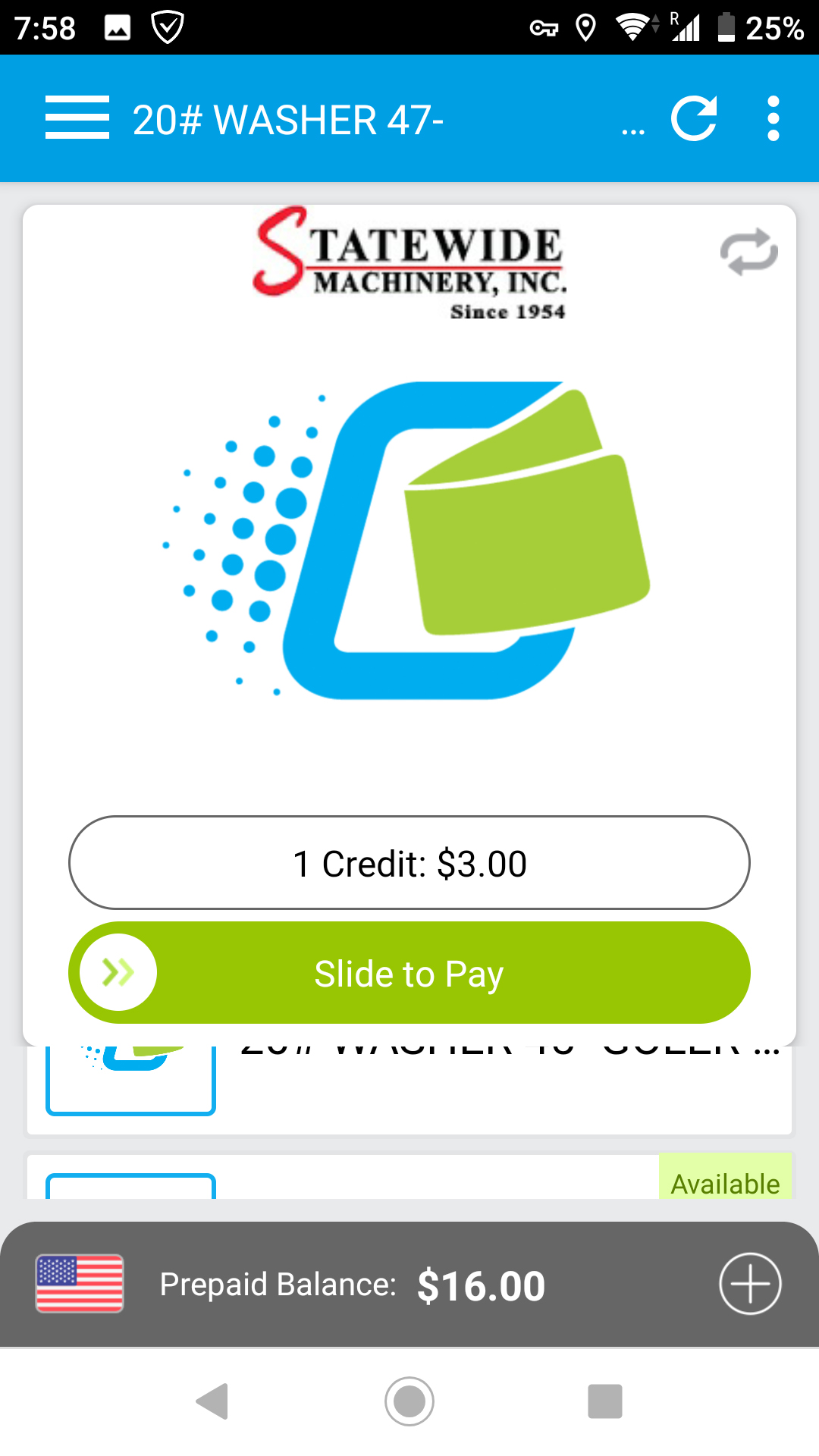Open the three-dot overflow menu

click(x=773, y=118)
